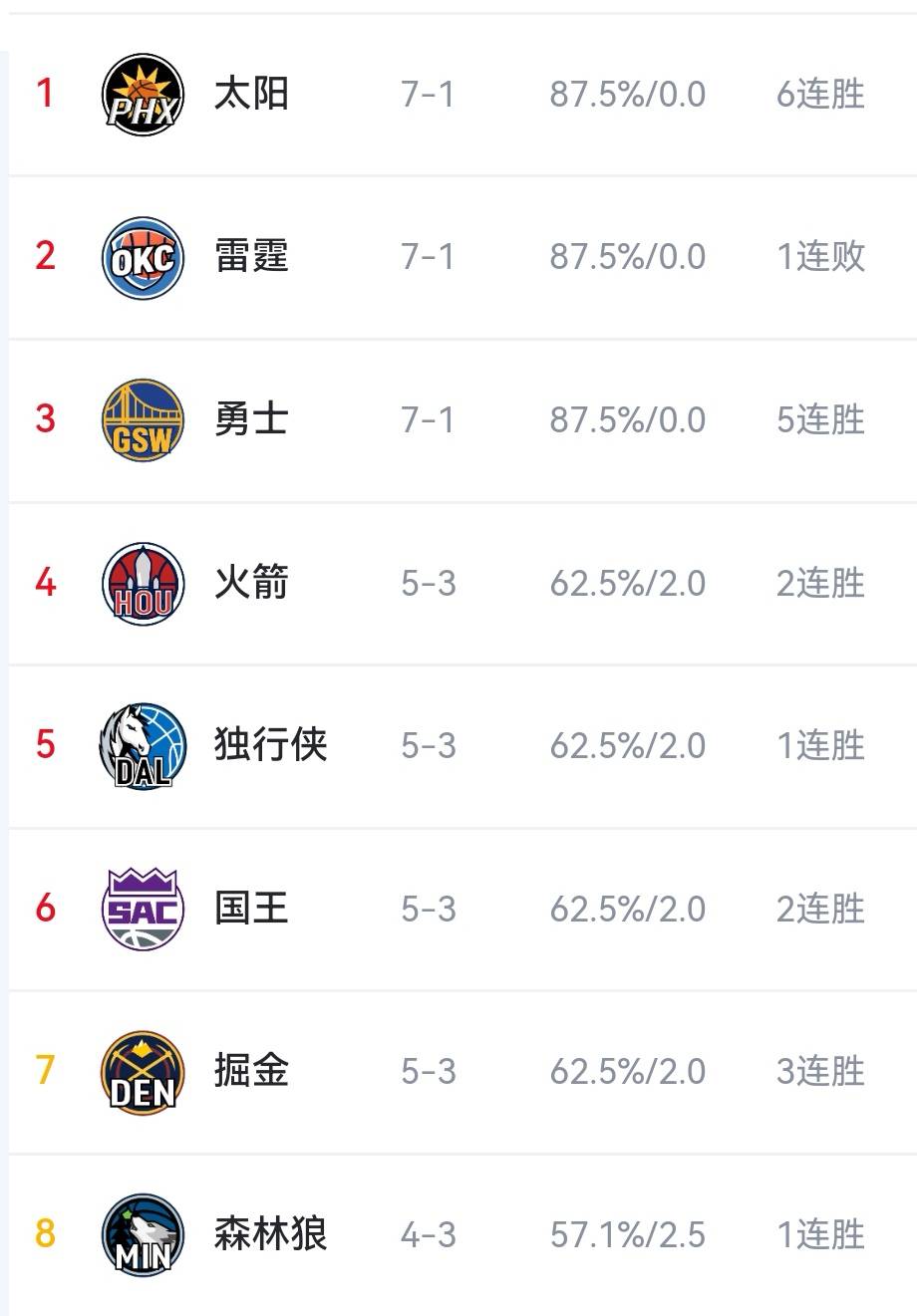Viewport: 917px width, 1316px height.
Task: View the 森林狼 team details
Action: point(269,1234)
